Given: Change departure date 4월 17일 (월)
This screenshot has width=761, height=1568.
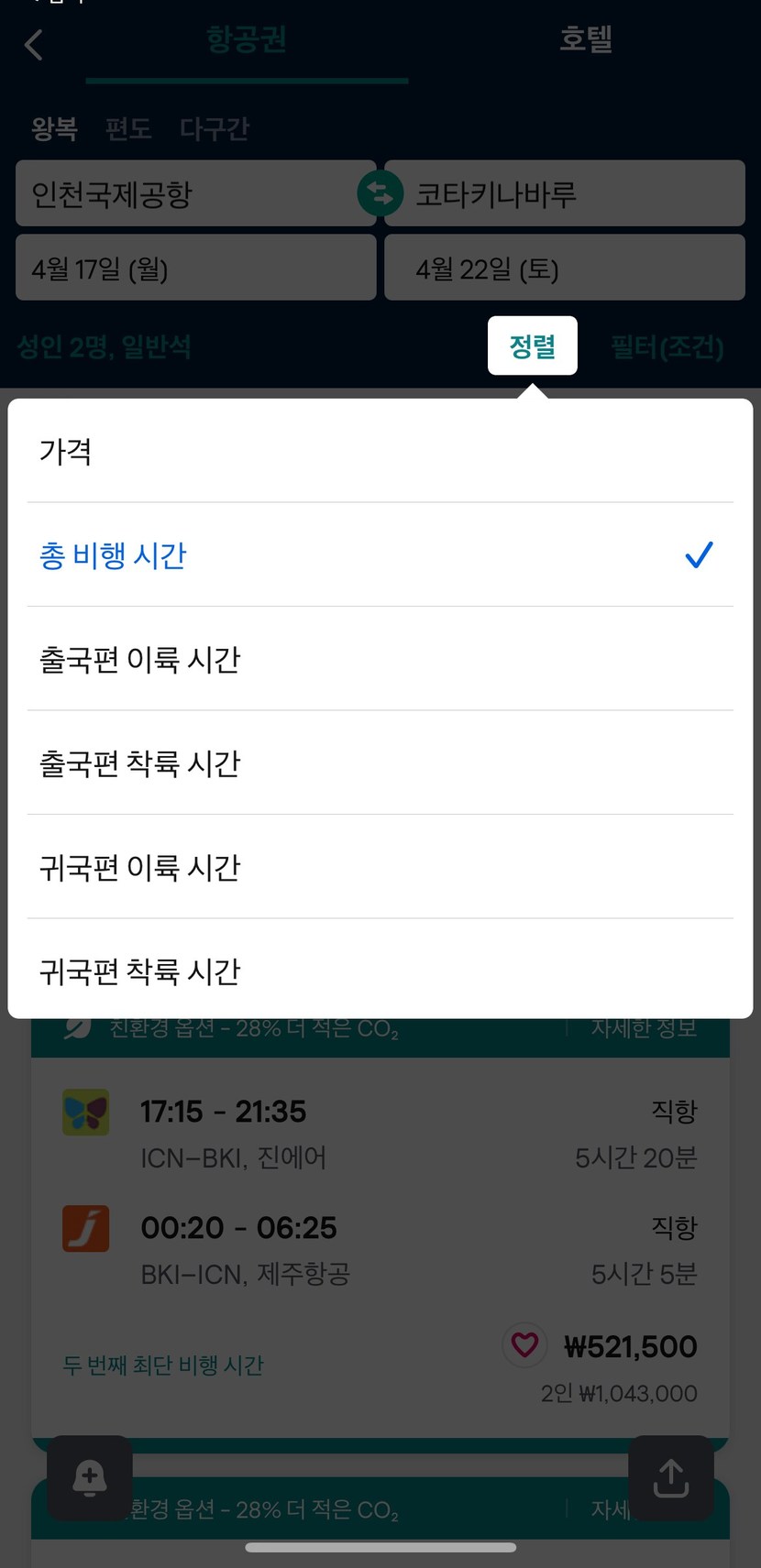Looking at the screenshot, I should (195, 269).
